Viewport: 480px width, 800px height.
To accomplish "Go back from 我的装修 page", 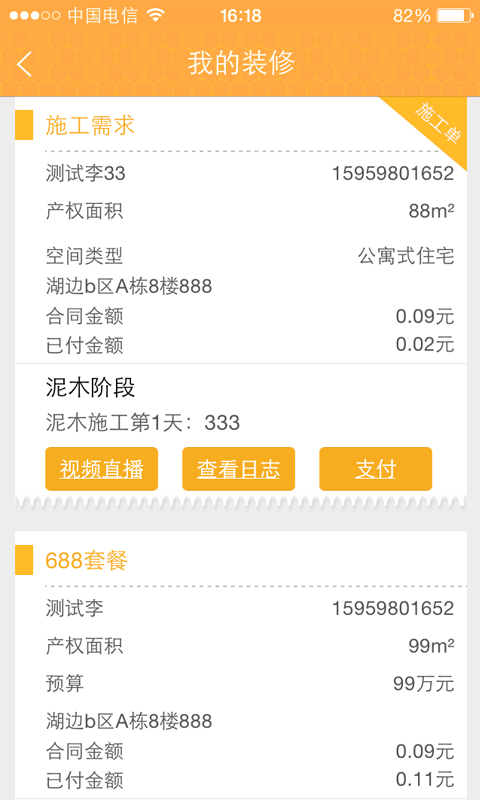I will pos(24,64).
